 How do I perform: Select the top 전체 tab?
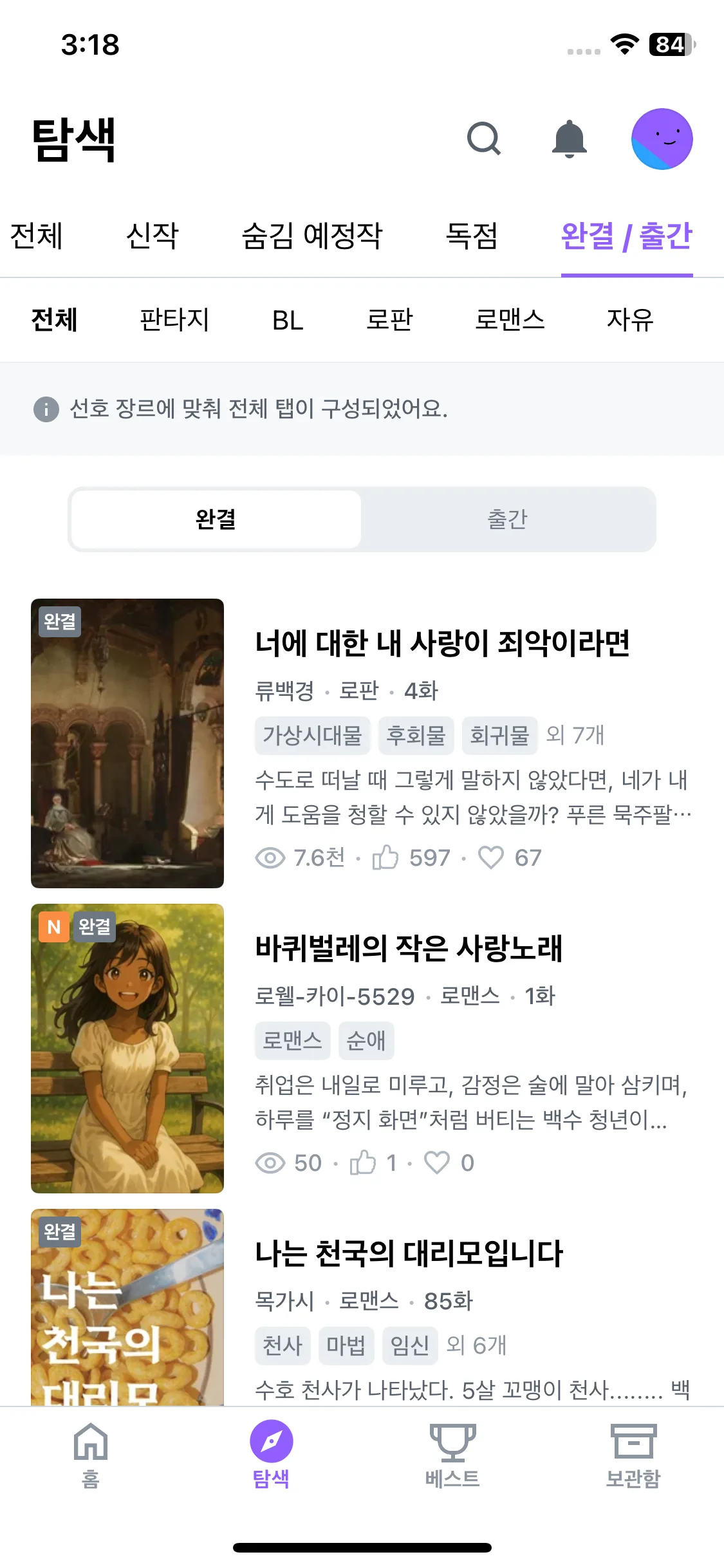[x=37, y=236]
